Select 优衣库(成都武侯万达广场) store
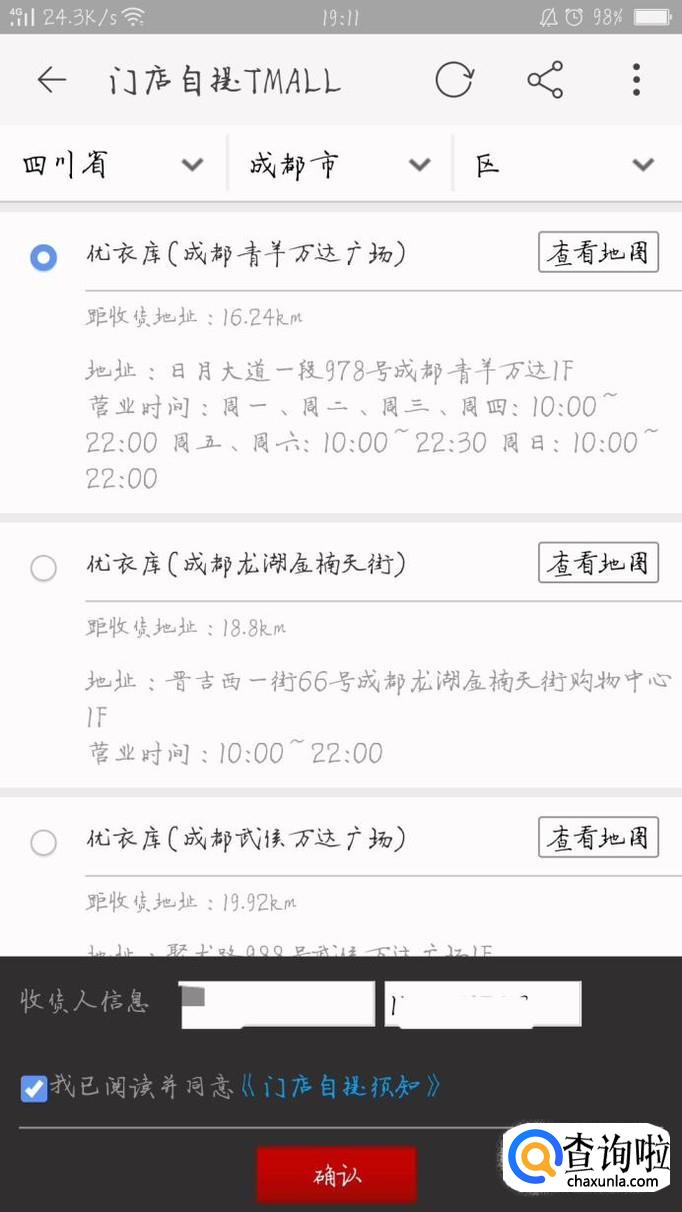Image resolution: width=682 pixels, height=1212 pixels. pyautogui.click(x=43, y=842)
